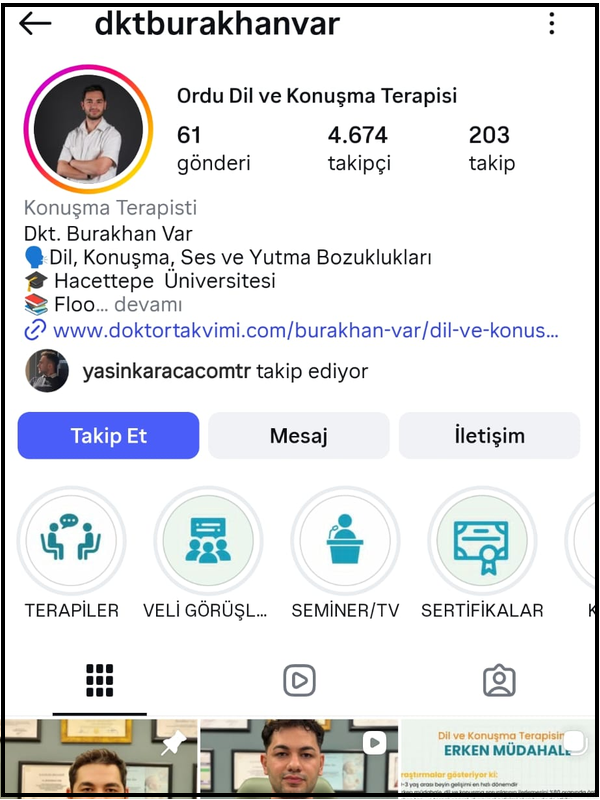
Task: Go back using the arrow icon
Action: point(35,24)
